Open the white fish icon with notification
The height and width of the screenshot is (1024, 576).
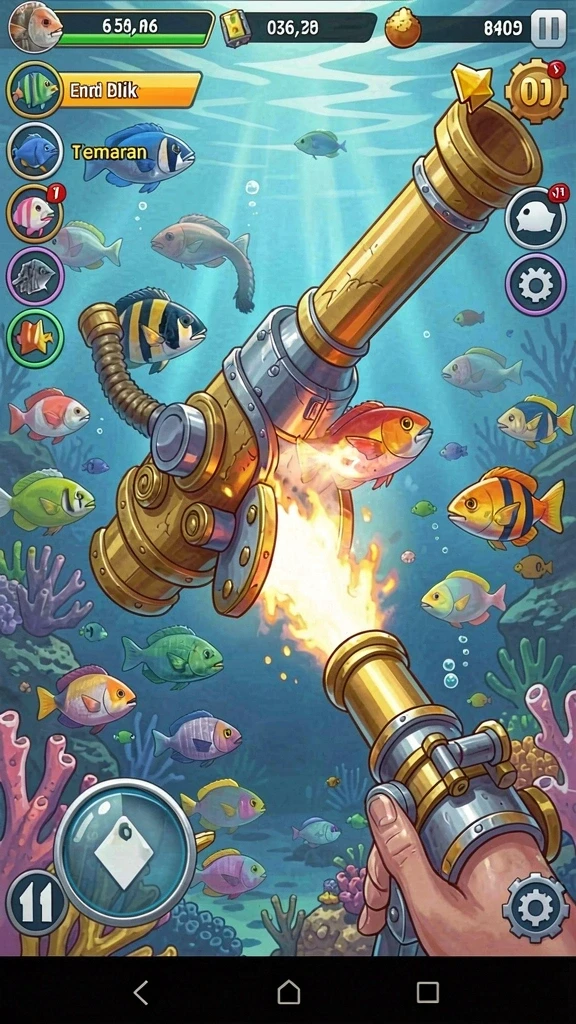click(x=536, y=218)
